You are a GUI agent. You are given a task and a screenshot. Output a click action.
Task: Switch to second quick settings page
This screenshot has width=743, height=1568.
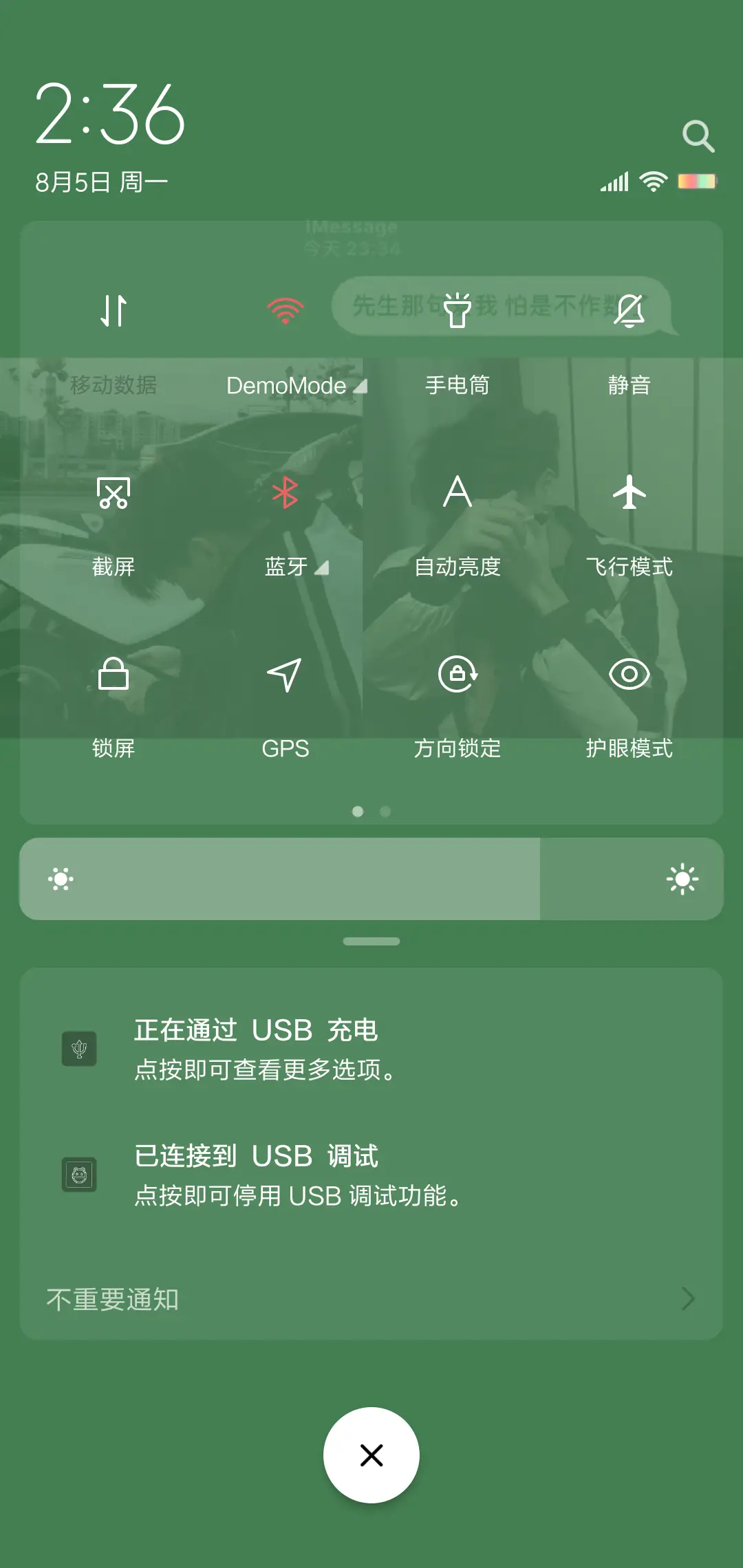pos(385,812)
